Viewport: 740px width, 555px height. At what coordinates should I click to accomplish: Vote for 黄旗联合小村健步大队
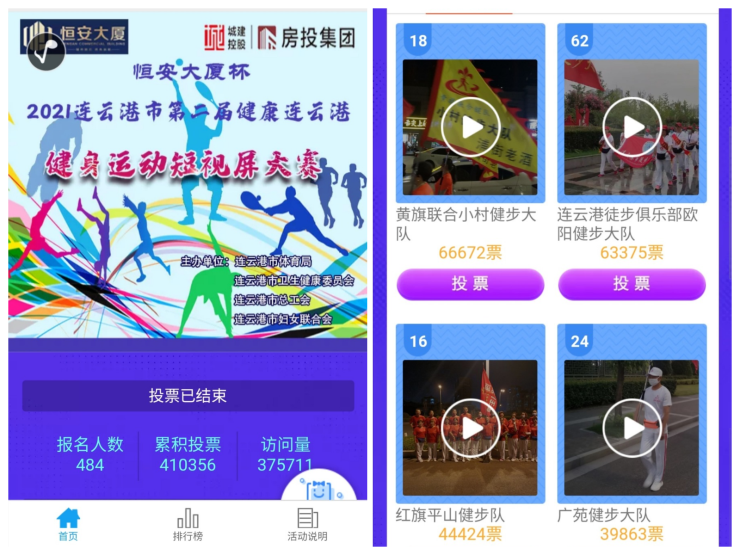(x=470, y=284)
